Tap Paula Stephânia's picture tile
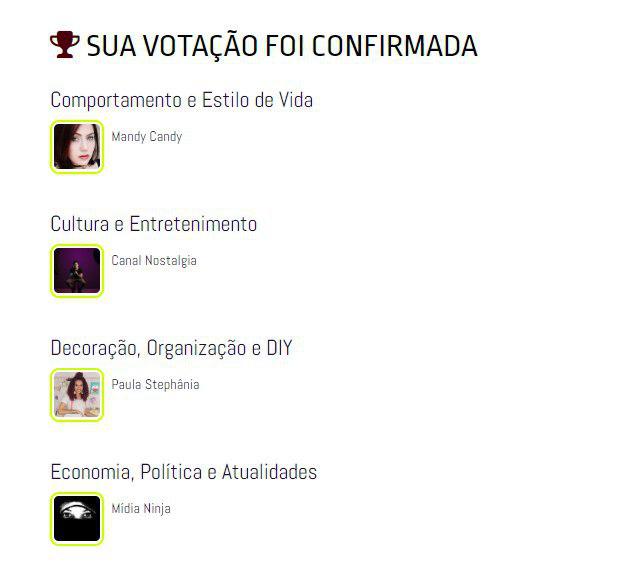Viewport: 642px width, 564px height. pyautogui.click(x=77, y=395)
